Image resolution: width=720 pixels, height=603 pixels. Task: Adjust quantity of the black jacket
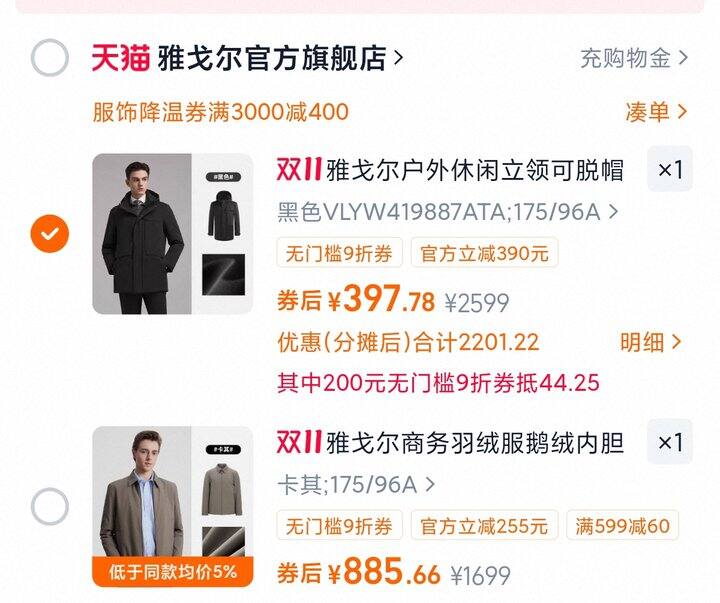[x=669, y=170]
